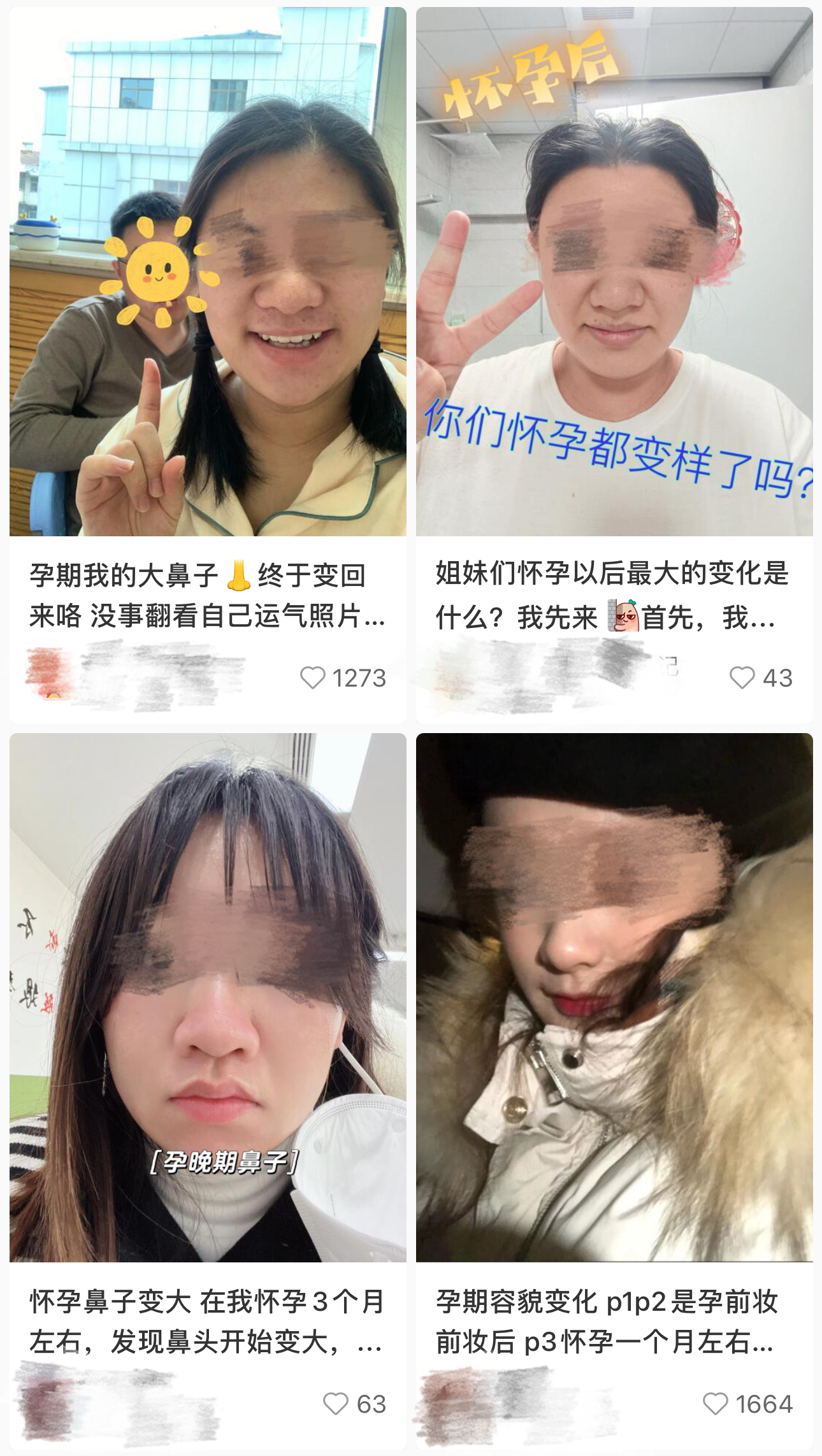Image resolution: width=822 pixels, height=1456 pixels.
Task: Like the post with 1273 likes
Action: click(x=313, y=678)
